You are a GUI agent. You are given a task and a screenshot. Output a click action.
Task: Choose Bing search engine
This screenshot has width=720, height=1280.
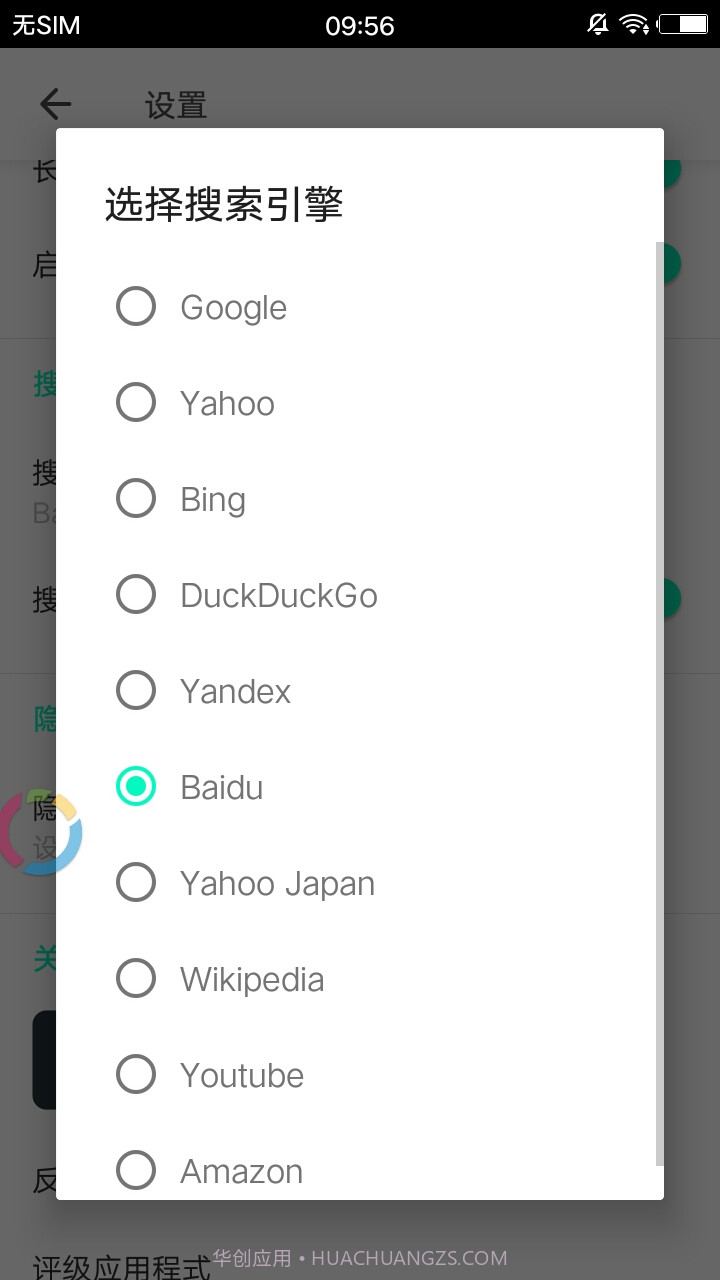pos(136,498)
